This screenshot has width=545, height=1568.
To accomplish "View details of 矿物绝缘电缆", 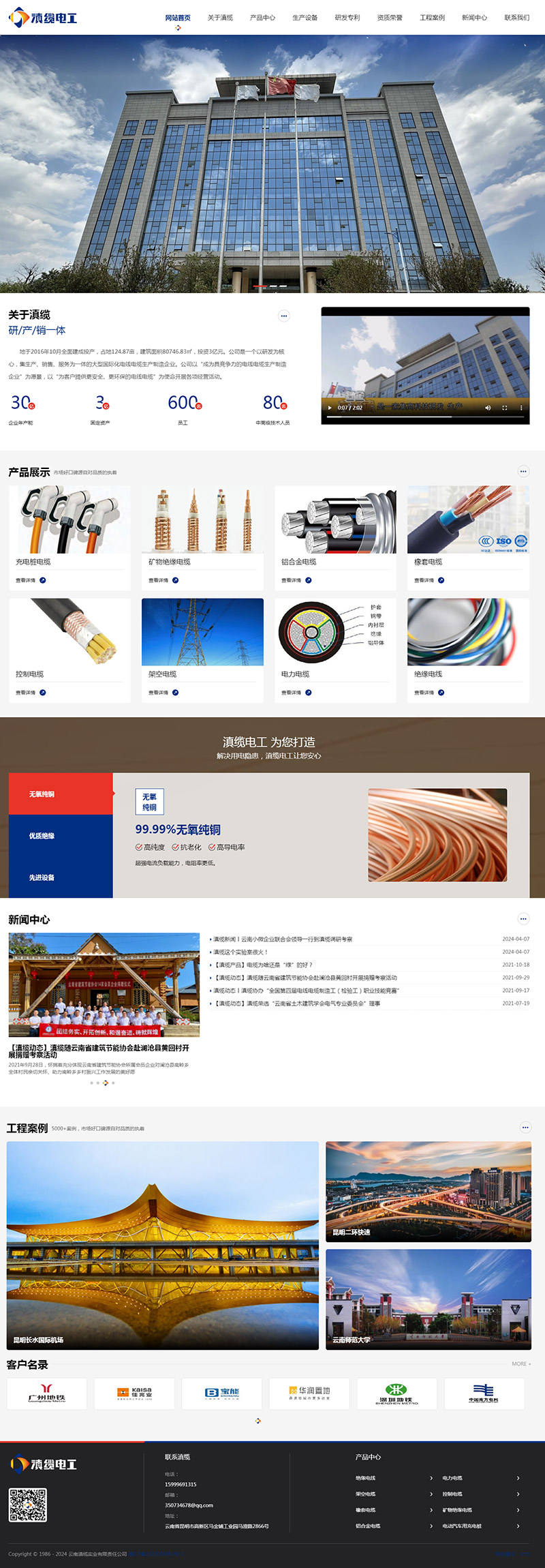I will click(x=163, y=580).
